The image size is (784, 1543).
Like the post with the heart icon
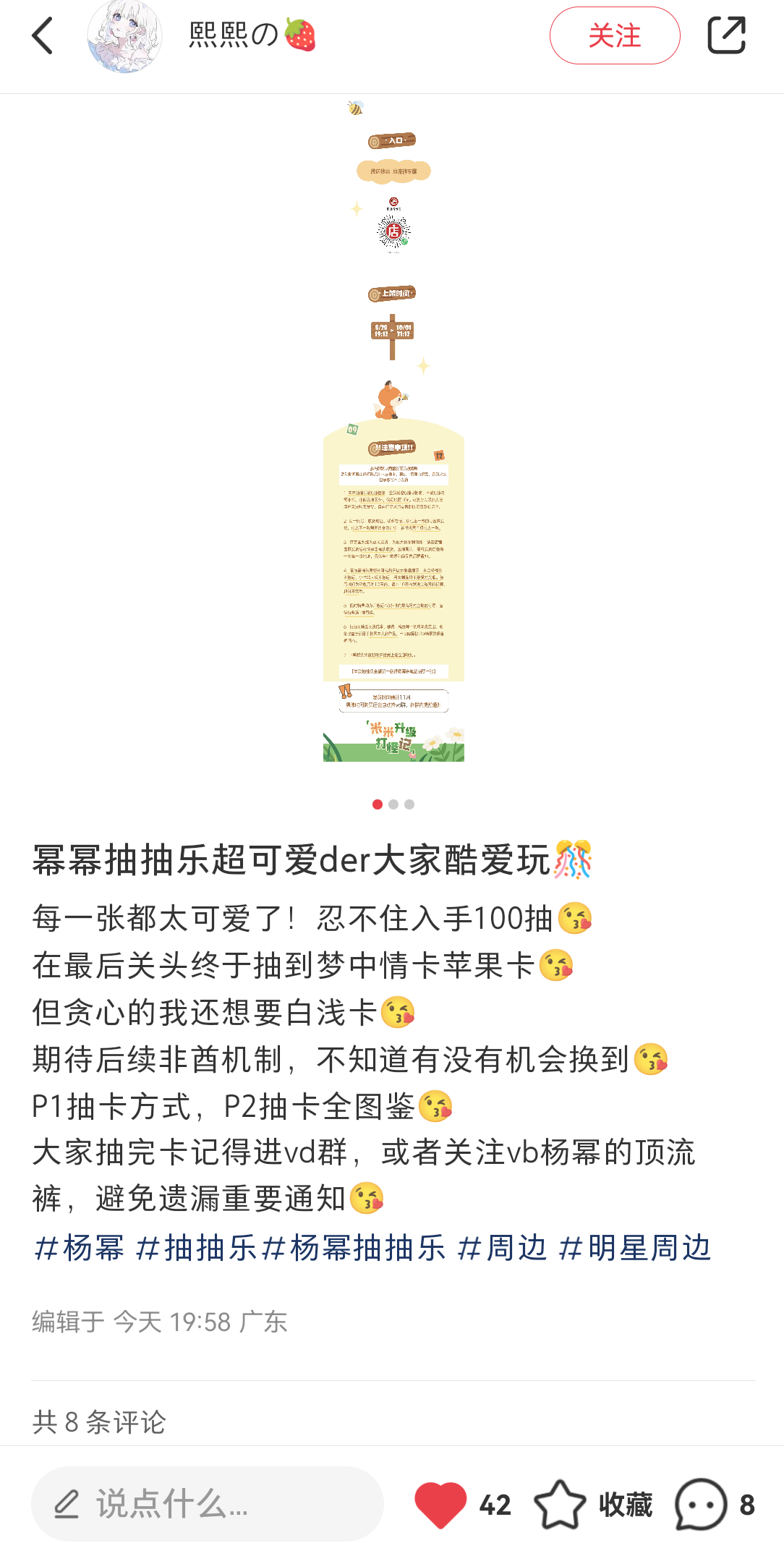(440, 1505)
